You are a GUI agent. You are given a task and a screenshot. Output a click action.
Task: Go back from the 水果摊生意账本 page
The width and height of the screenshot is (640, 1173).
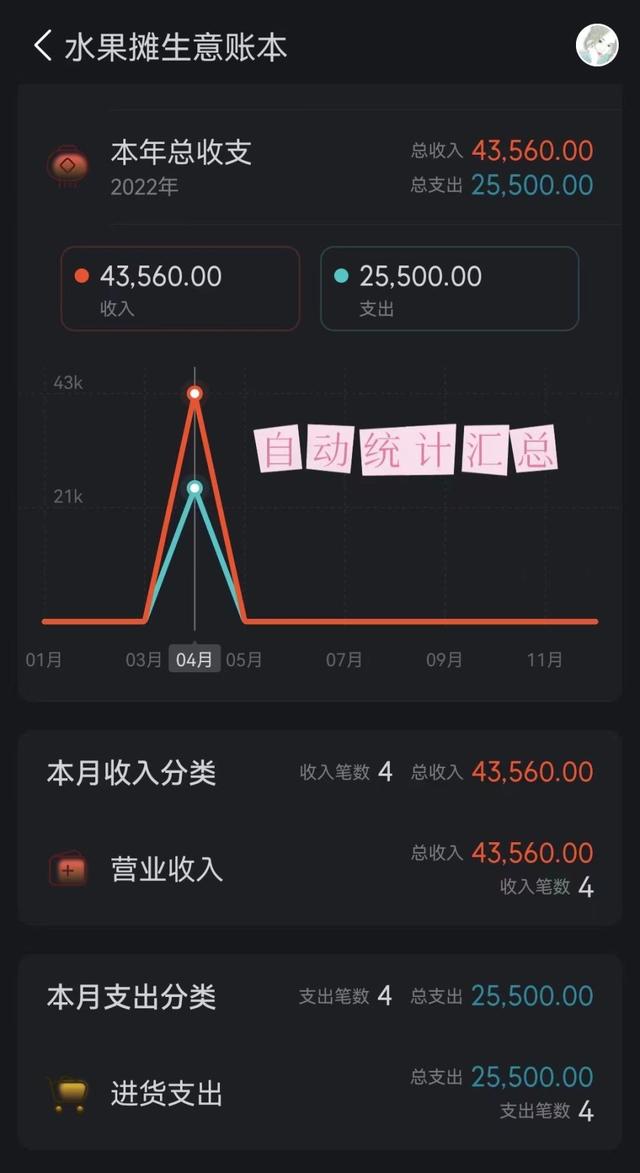(42, 45)
